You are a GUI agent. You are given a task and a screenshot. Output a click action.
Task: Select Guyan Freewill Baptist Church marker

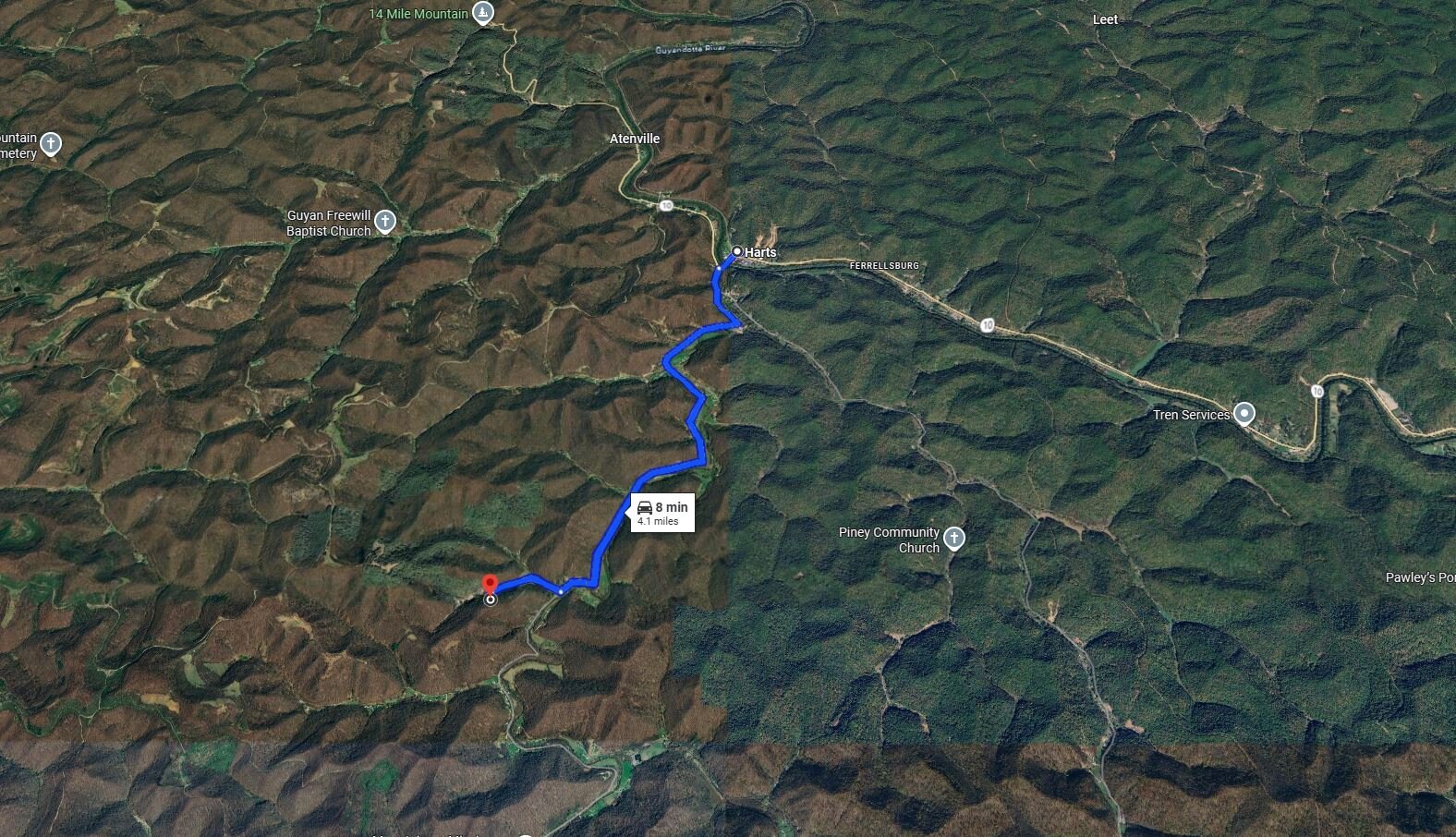[385, 222]
